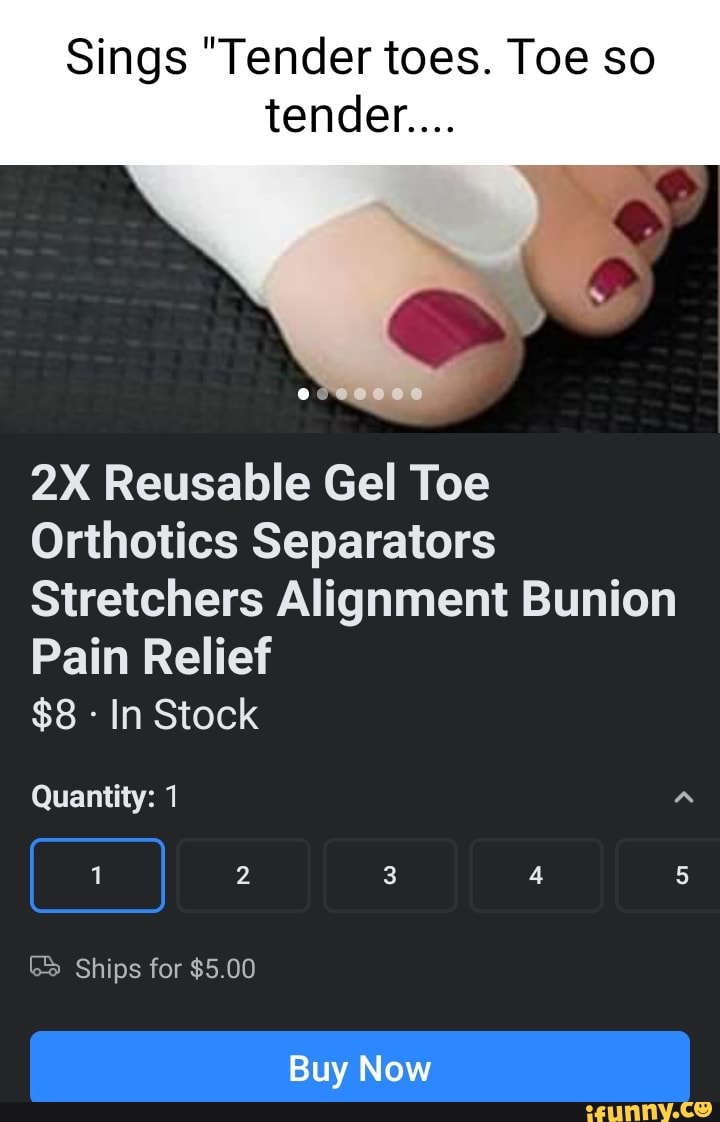Click the last carousel dot
The image size is (720, 1122).
coord(415,393)
